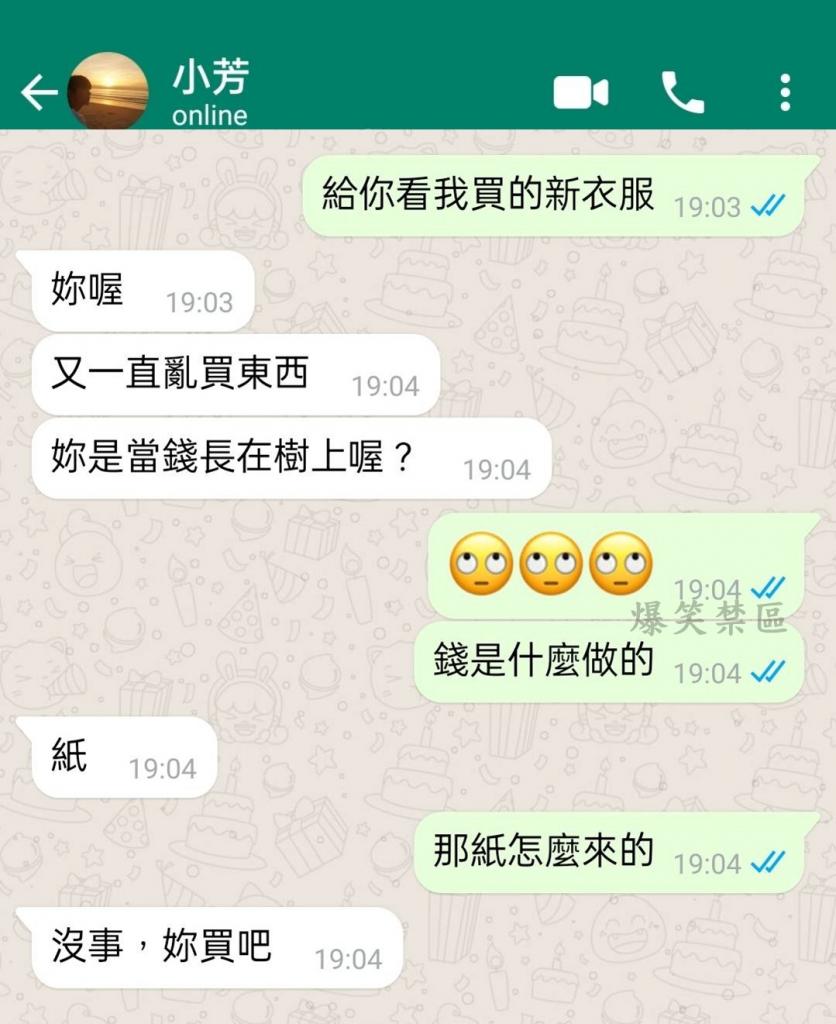Open 小芳's contact info from name
This screenshot has height=1024, width=836.
click(x=210, y=80)
